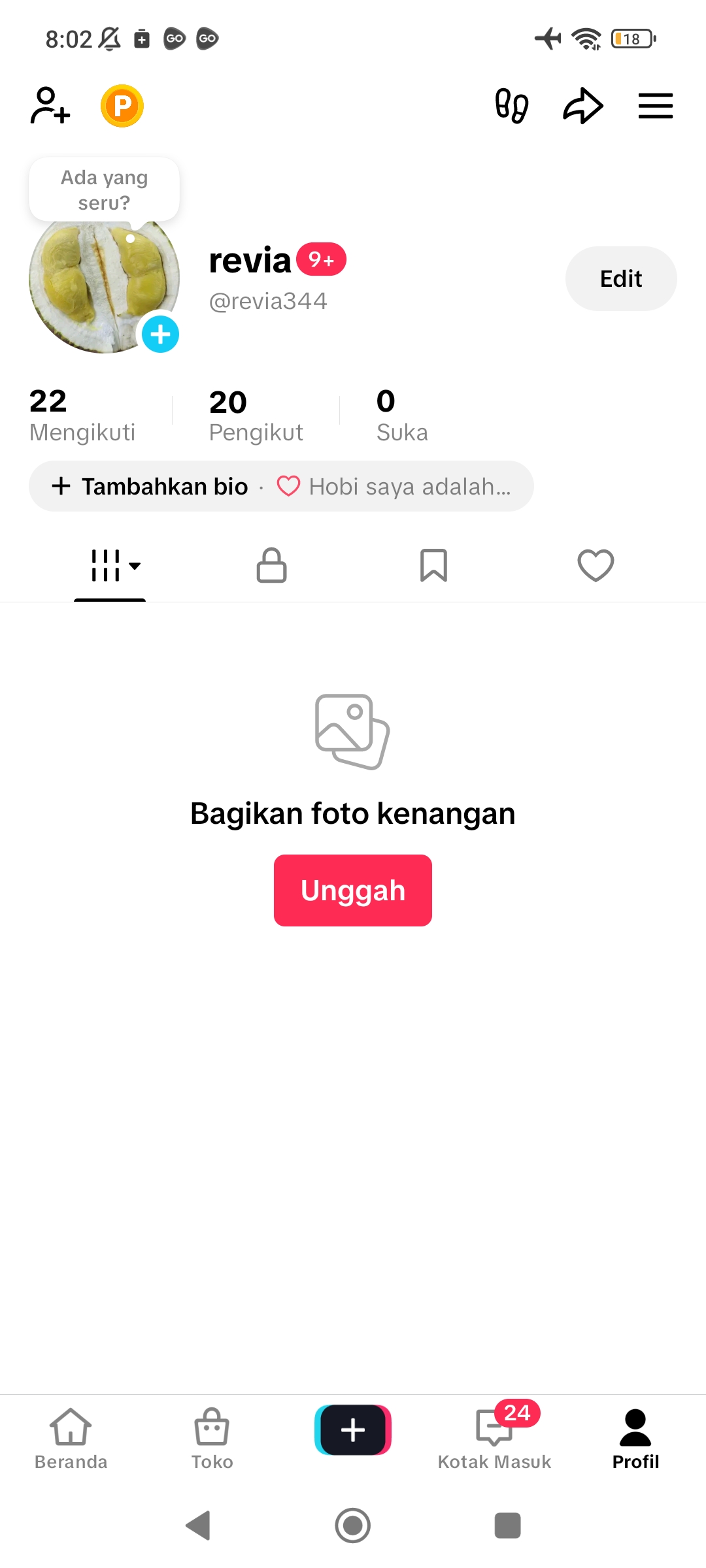This screenshot has height=1568, width=706.
Task: Create a new post with plus button
Action: coord(353,1430)
